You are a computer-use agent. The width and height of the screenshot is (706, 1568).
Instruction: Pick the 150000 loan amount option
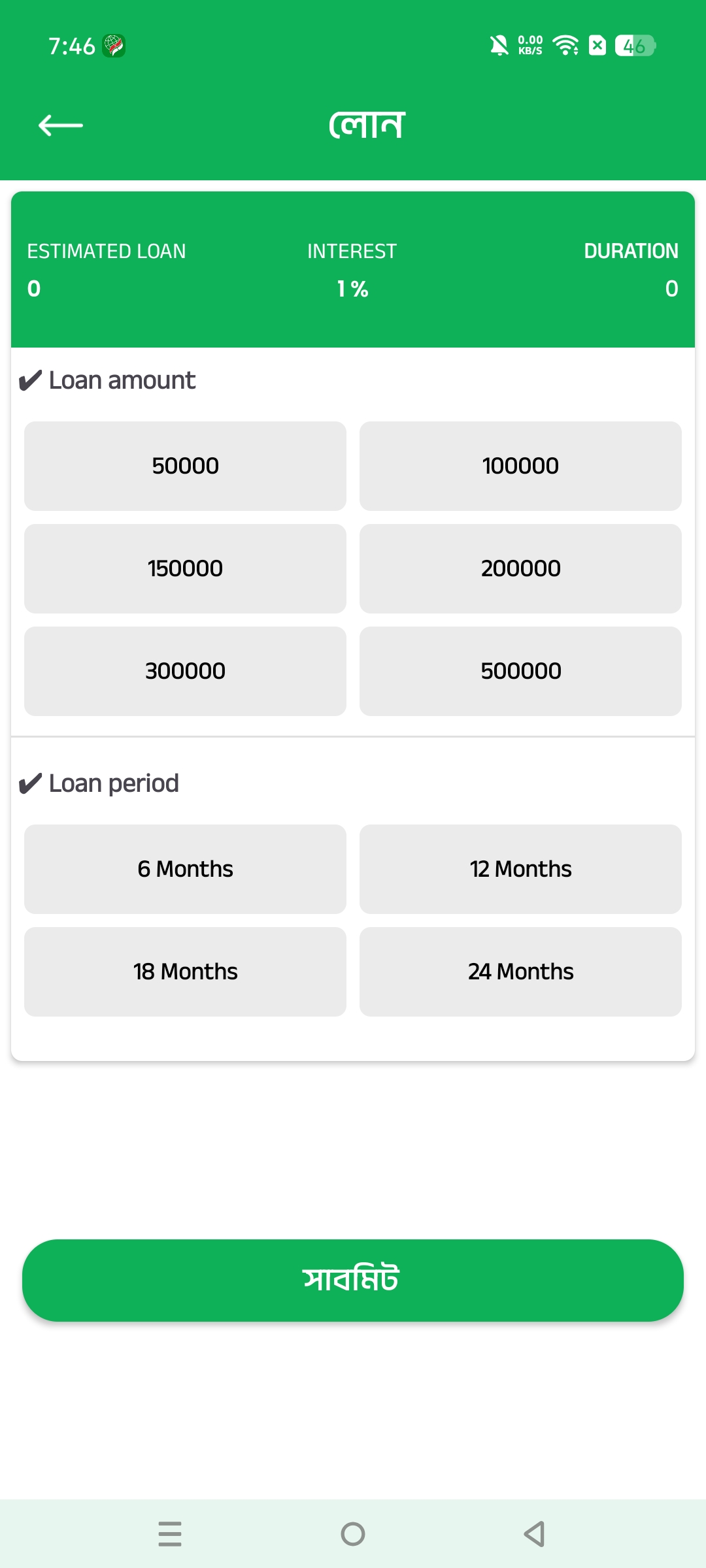coord(185,568)
